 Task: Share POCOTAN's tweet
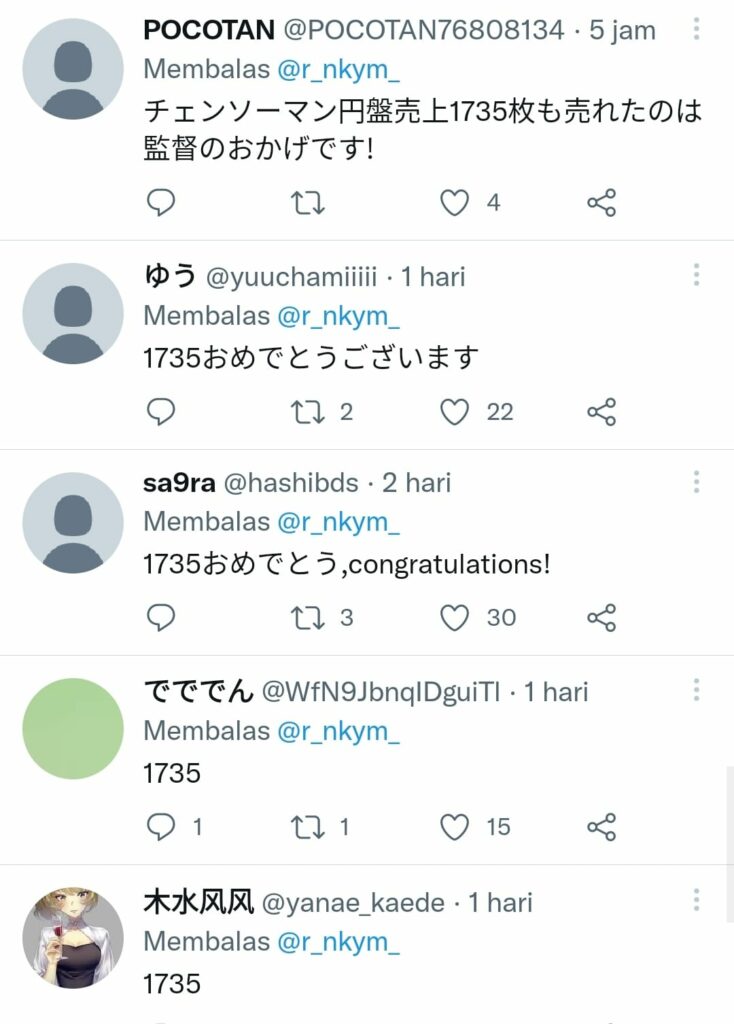pyautogui.click(x=601, y=203)
